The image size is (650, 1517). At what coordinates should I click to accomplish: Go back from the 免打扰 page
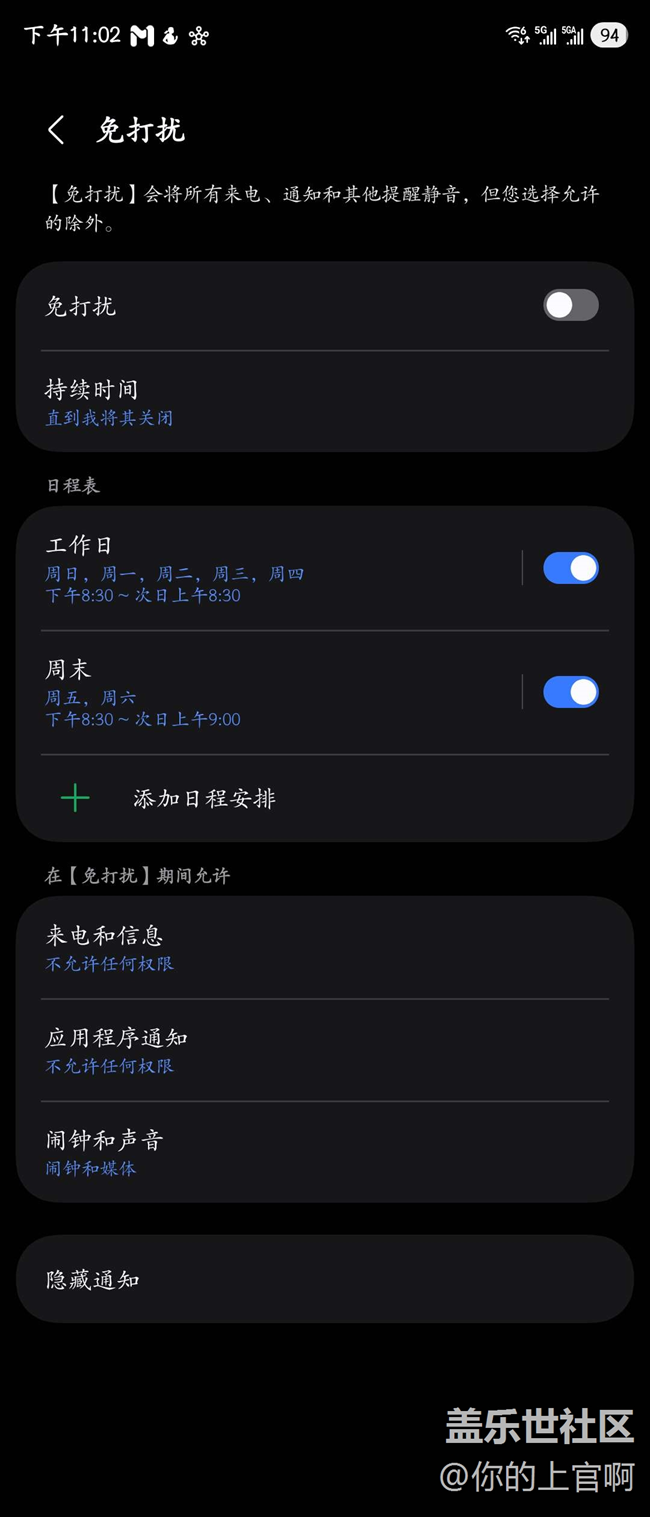56,130
